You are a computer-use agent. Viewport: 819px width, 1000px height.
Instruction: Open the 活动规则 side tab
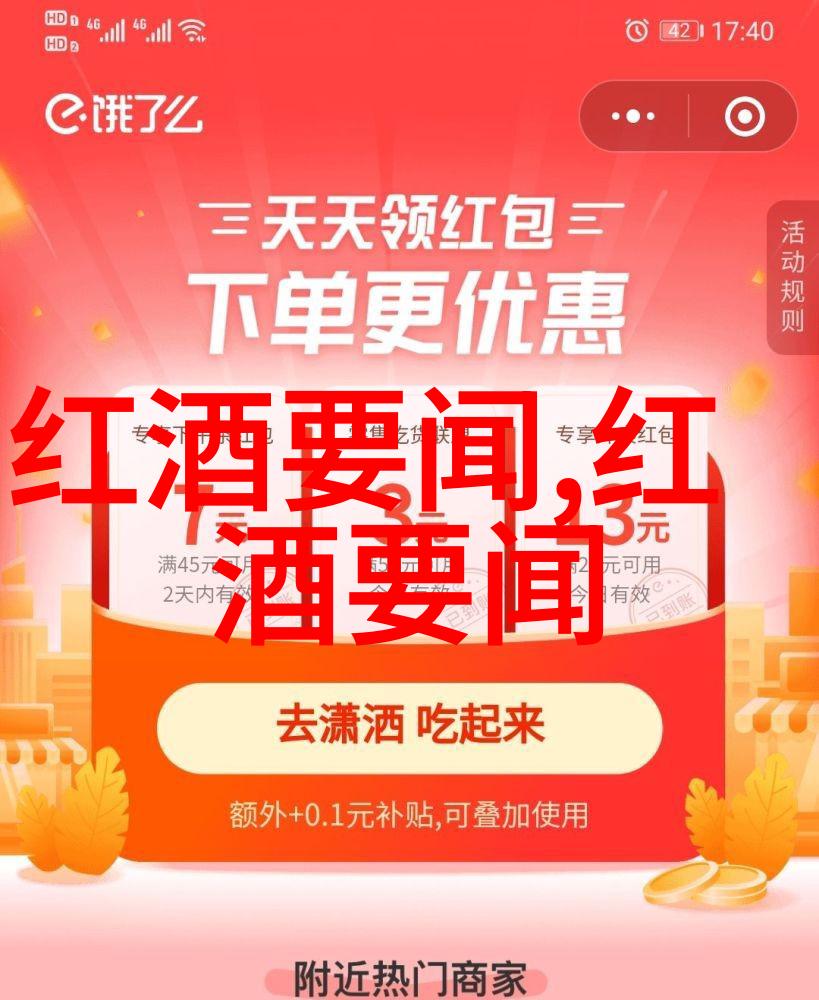[793, 277]
